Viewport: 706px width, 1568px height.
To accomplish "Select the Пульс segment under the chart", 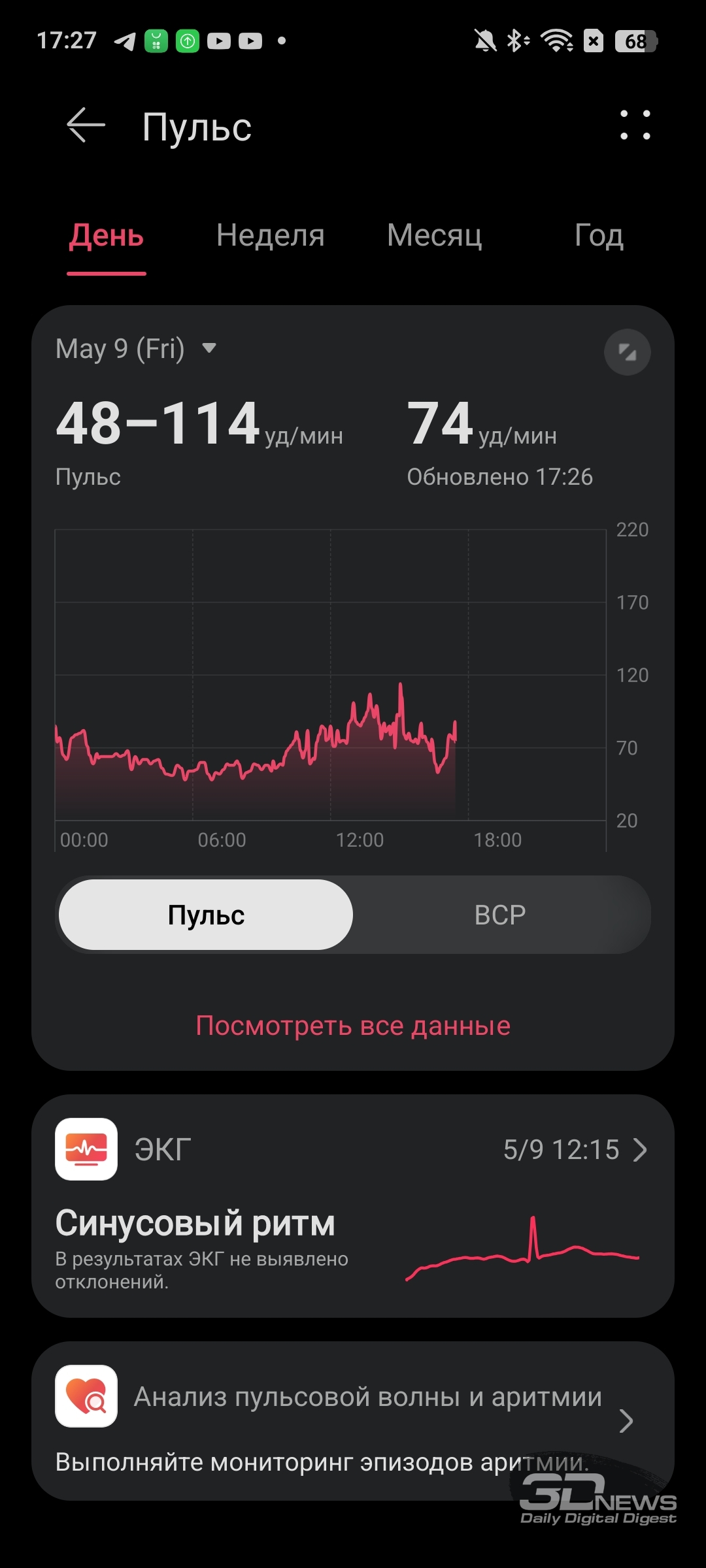I will (x=206, y=915).
